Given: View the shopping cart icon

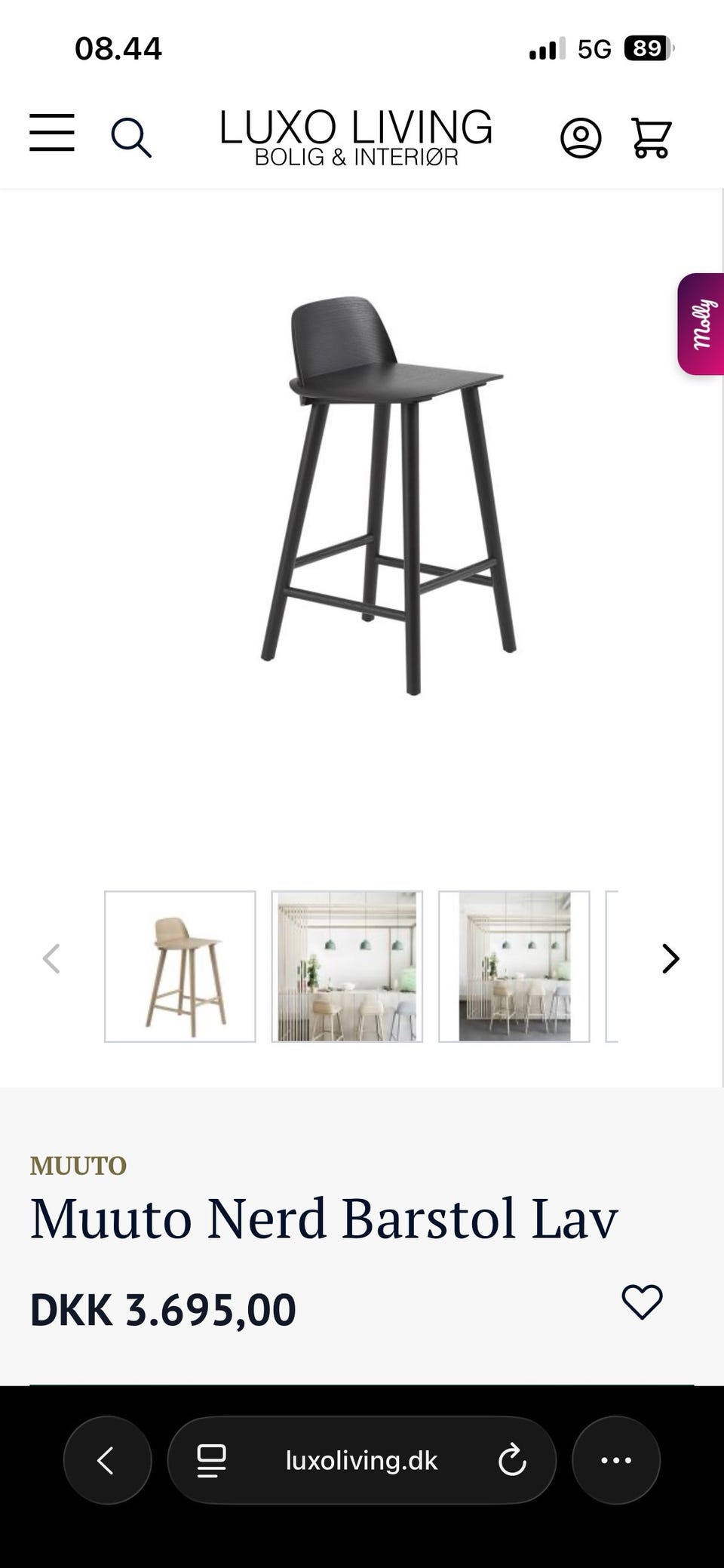Looking at the screenshot, I should [x=651, y=137].
